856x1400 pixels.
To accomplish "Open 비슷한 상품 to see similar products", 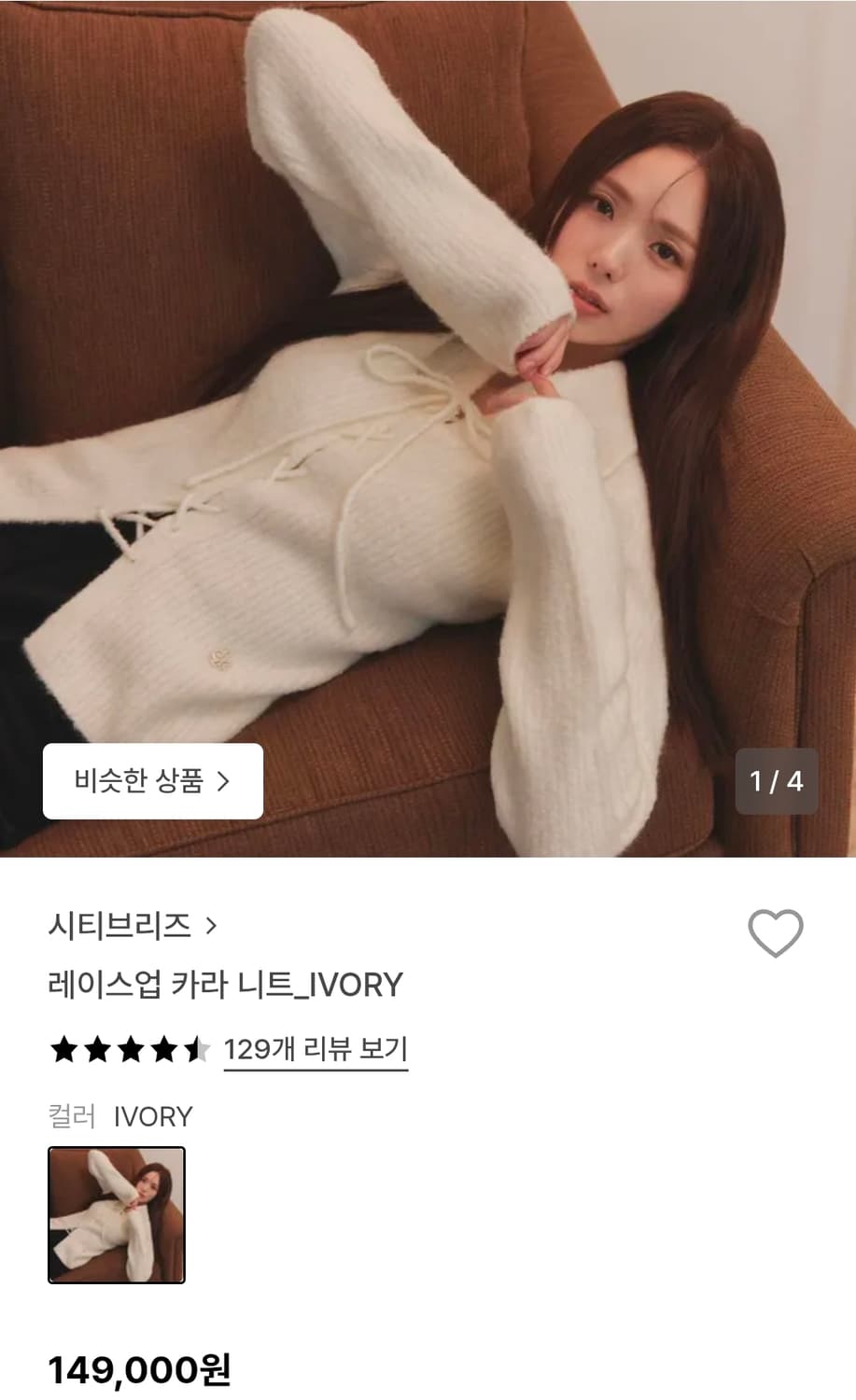I will pyautogui.click(x=152, y=782).
